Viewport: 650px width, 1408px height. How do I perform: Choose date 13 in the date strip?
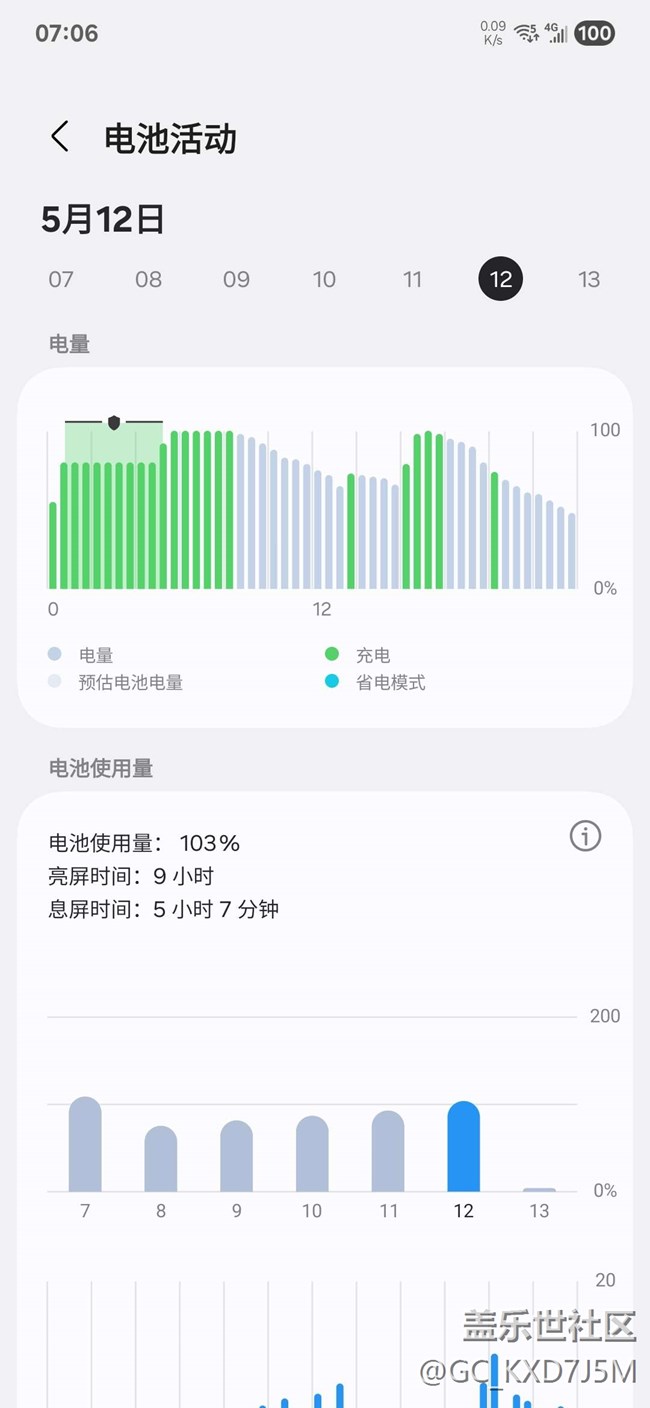tap(589, 279)
